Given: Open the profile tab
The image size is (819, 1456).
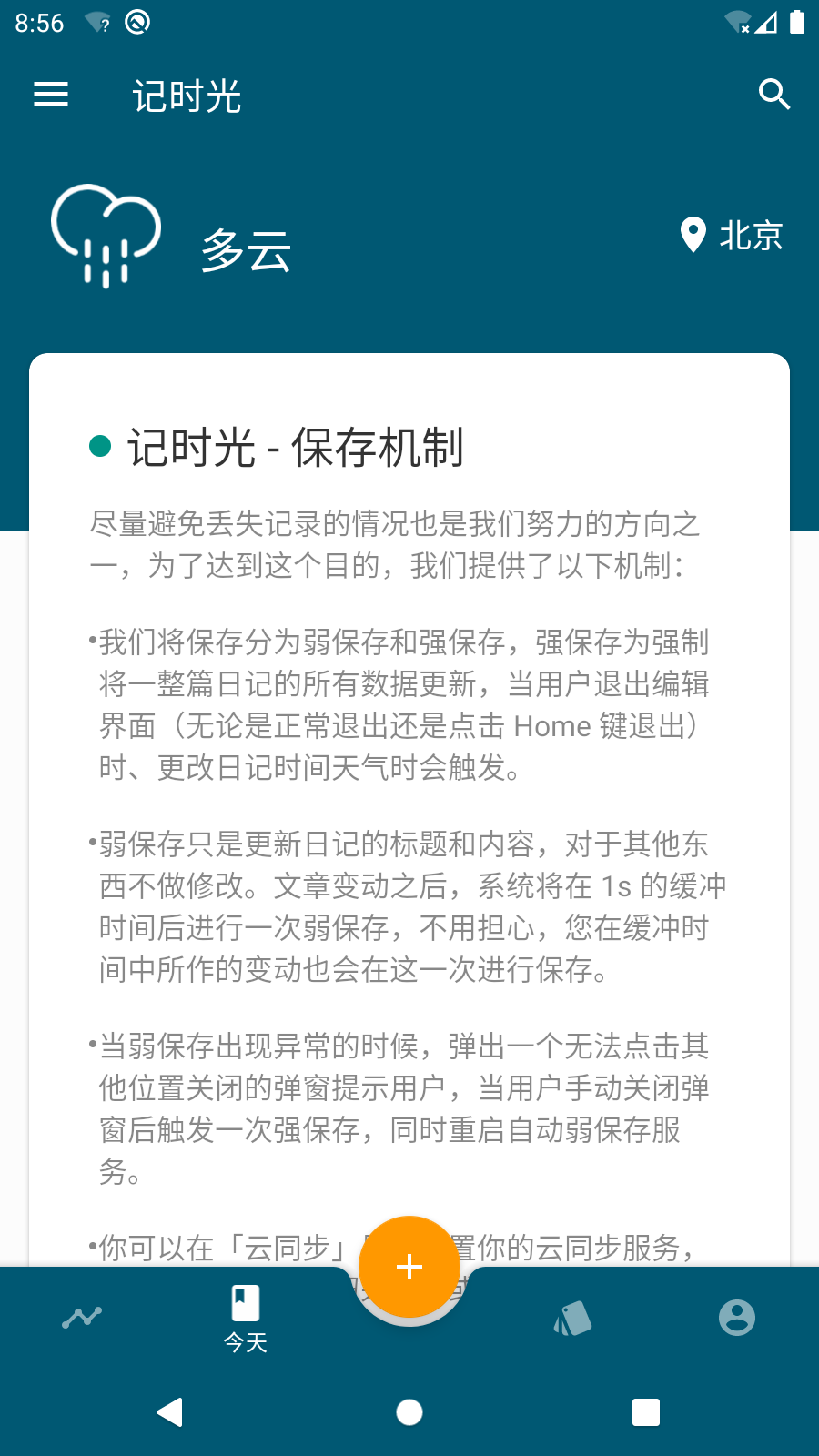Looking at the screenshot, I should pyautogui.click(x=737, y=1318).
